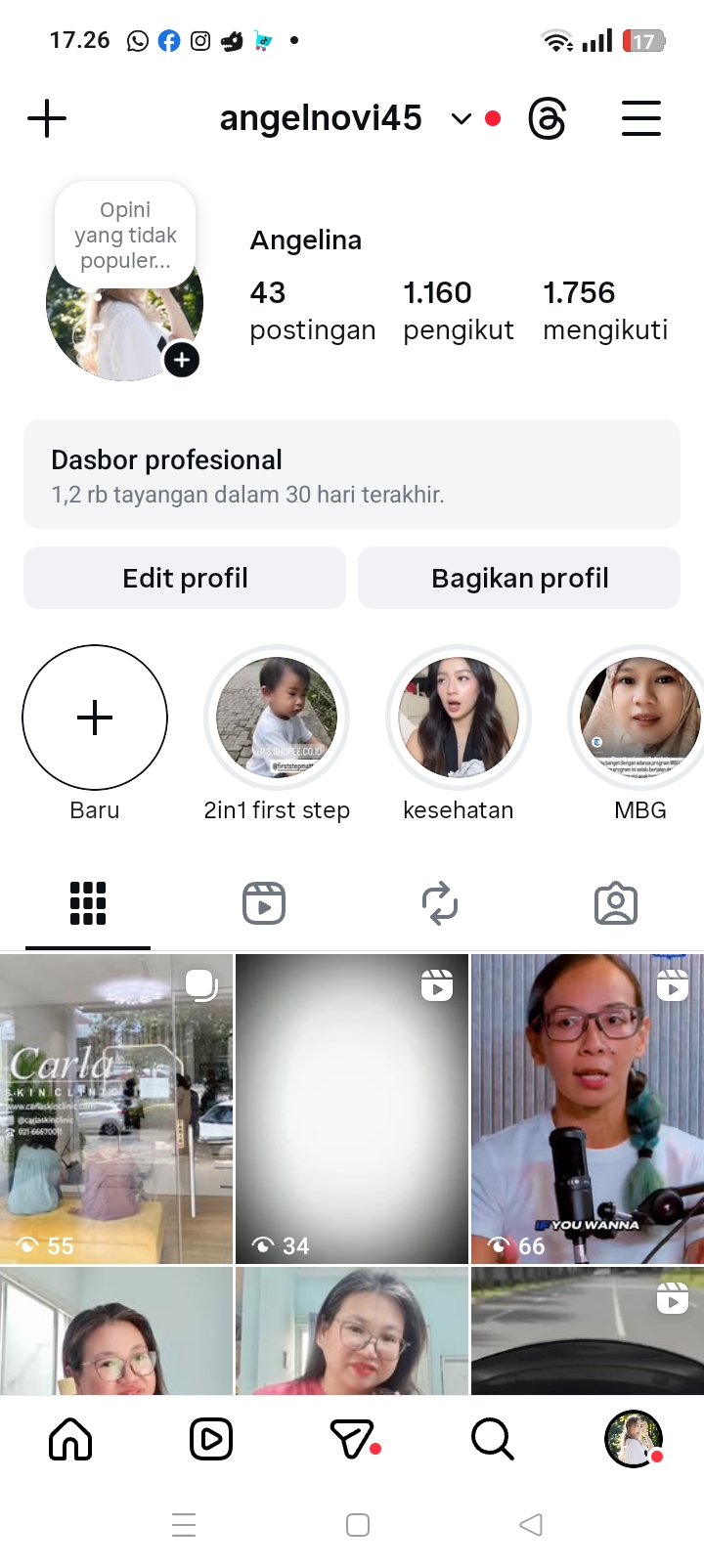Tap the Edit profil button
This screenshot has height=1568, width=704.
[x=185, y=579]
